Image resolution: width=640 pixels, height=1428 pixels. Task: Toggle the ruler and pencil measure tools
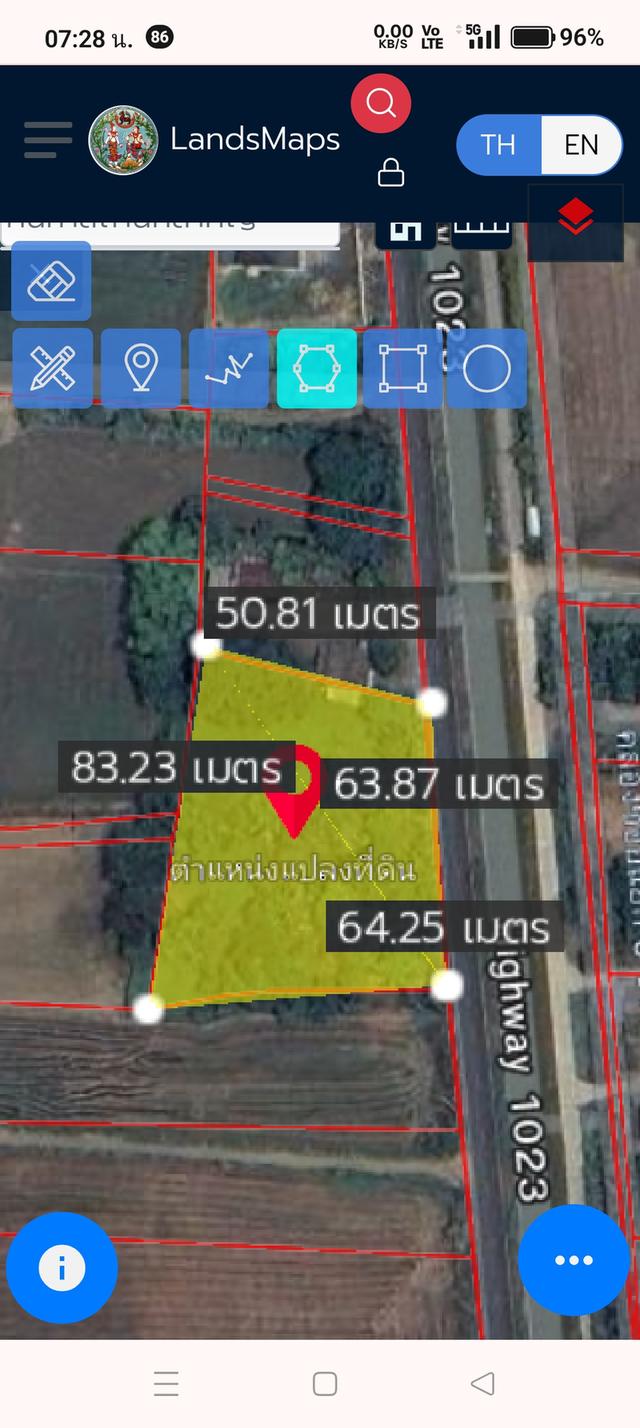(52, 368)
